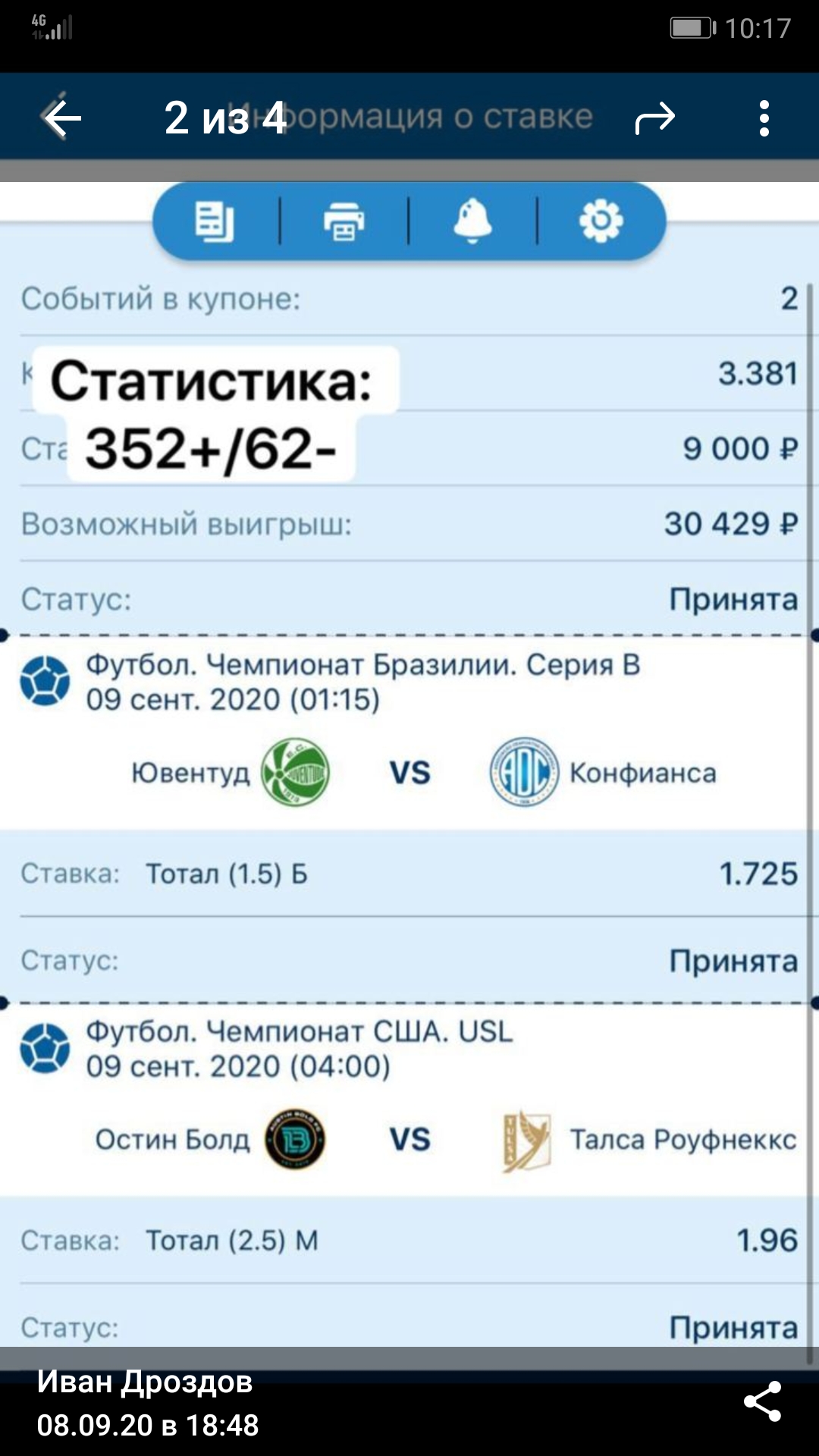Share this photo via bottom share icon
The width and height of the screenshot is (819, 1456).
[762, 1401]
